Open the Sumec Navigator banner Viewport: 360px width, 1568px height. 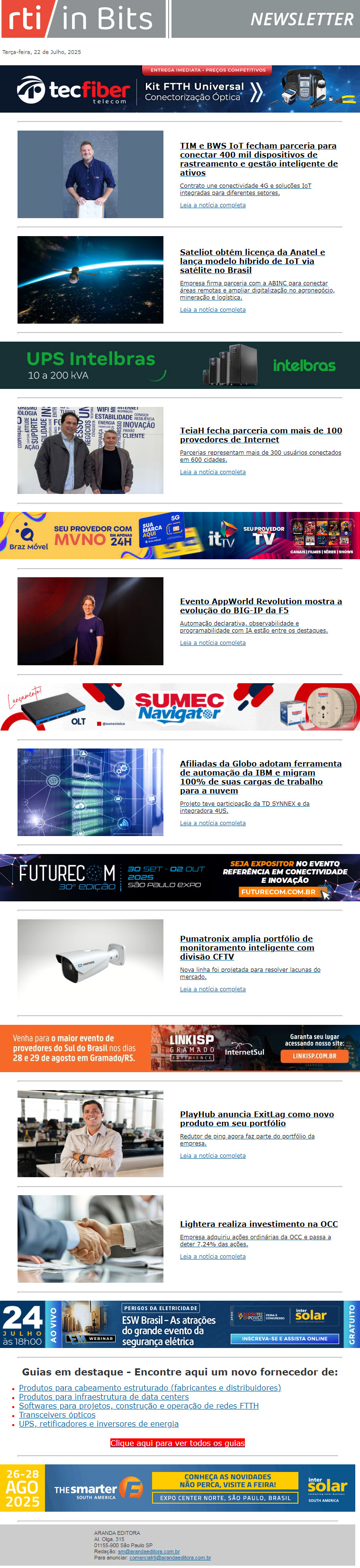coord(180,706)
